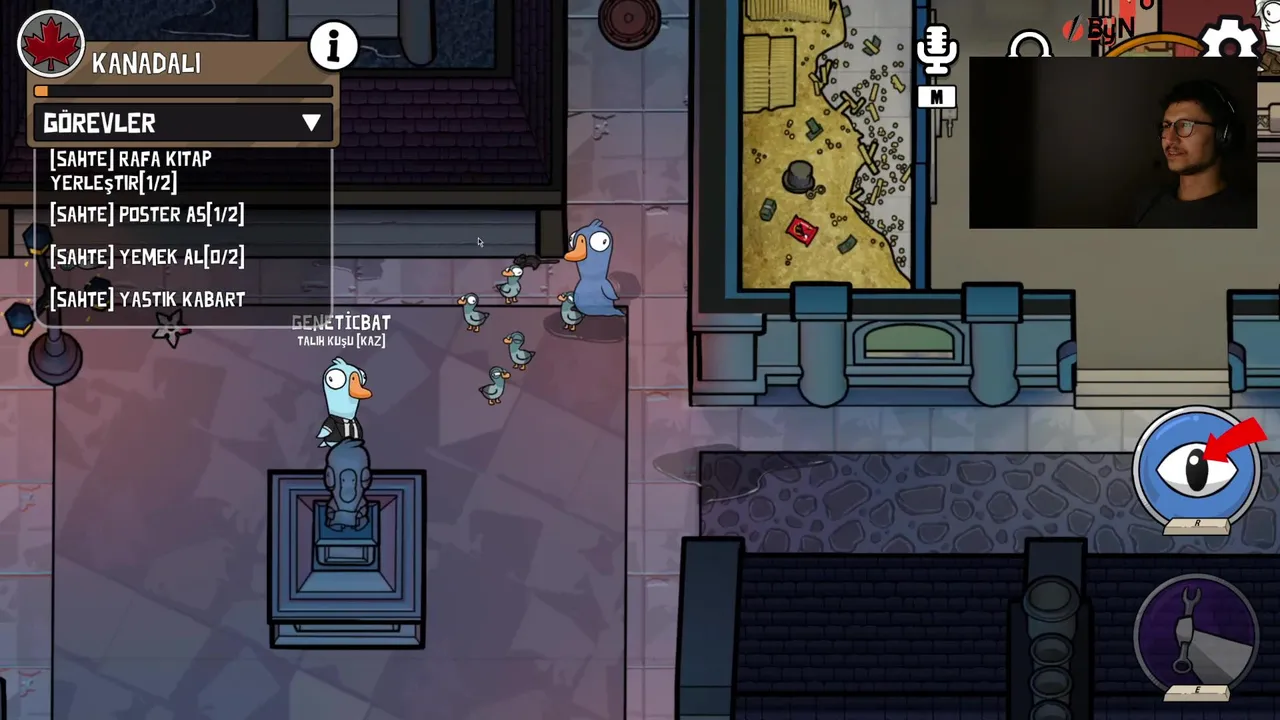The image size is (1280, 720).
Task: Use the wrench sabotage button
Action: 1196,633
